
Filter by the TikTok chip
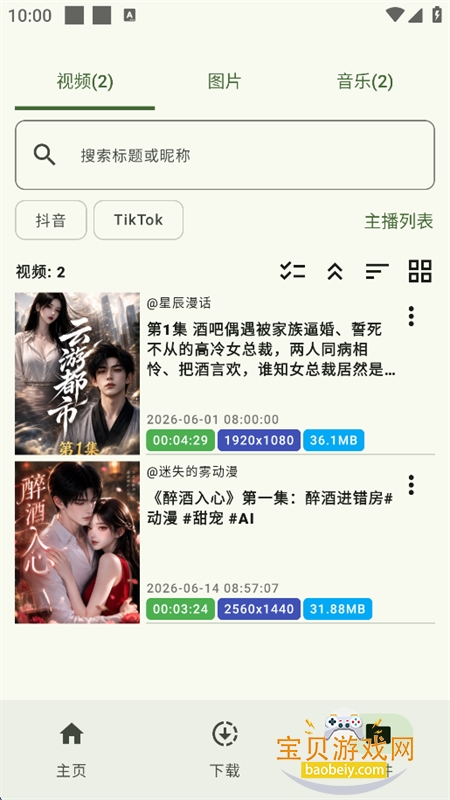(x=138, y=220)
